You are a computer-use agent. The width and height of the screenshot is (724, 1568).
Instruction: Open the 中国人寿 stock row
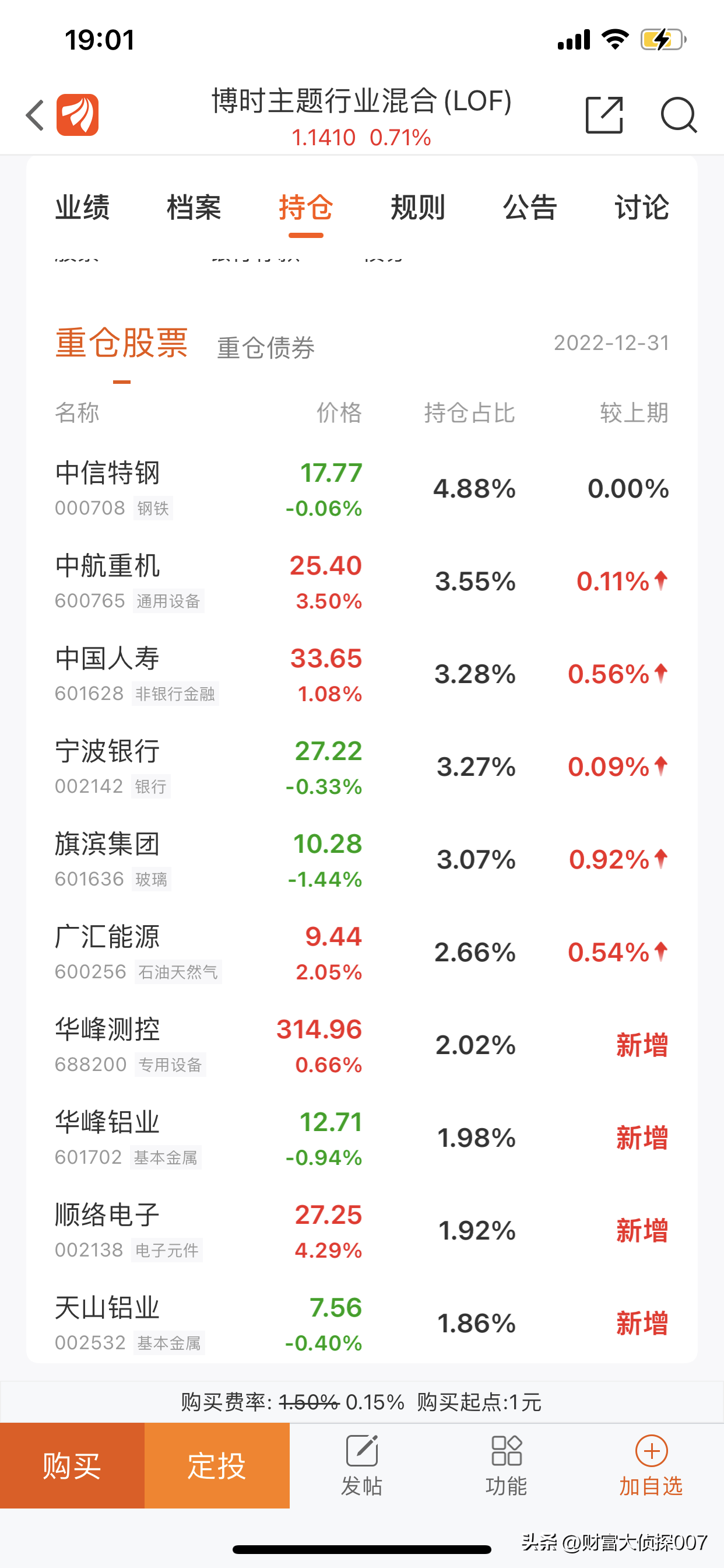pos(108,659)
